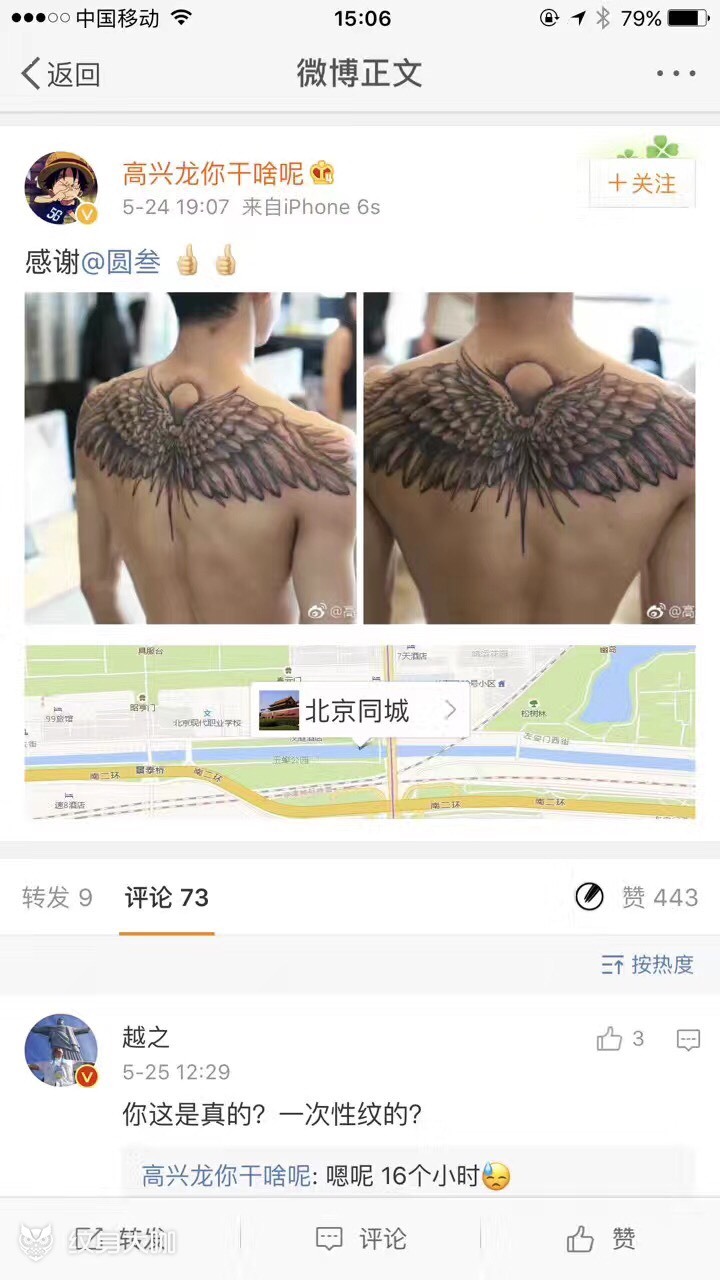720x1280 pixels.
Task: Write a comment via bottom 评论
Action: [x=360, y=1239]
